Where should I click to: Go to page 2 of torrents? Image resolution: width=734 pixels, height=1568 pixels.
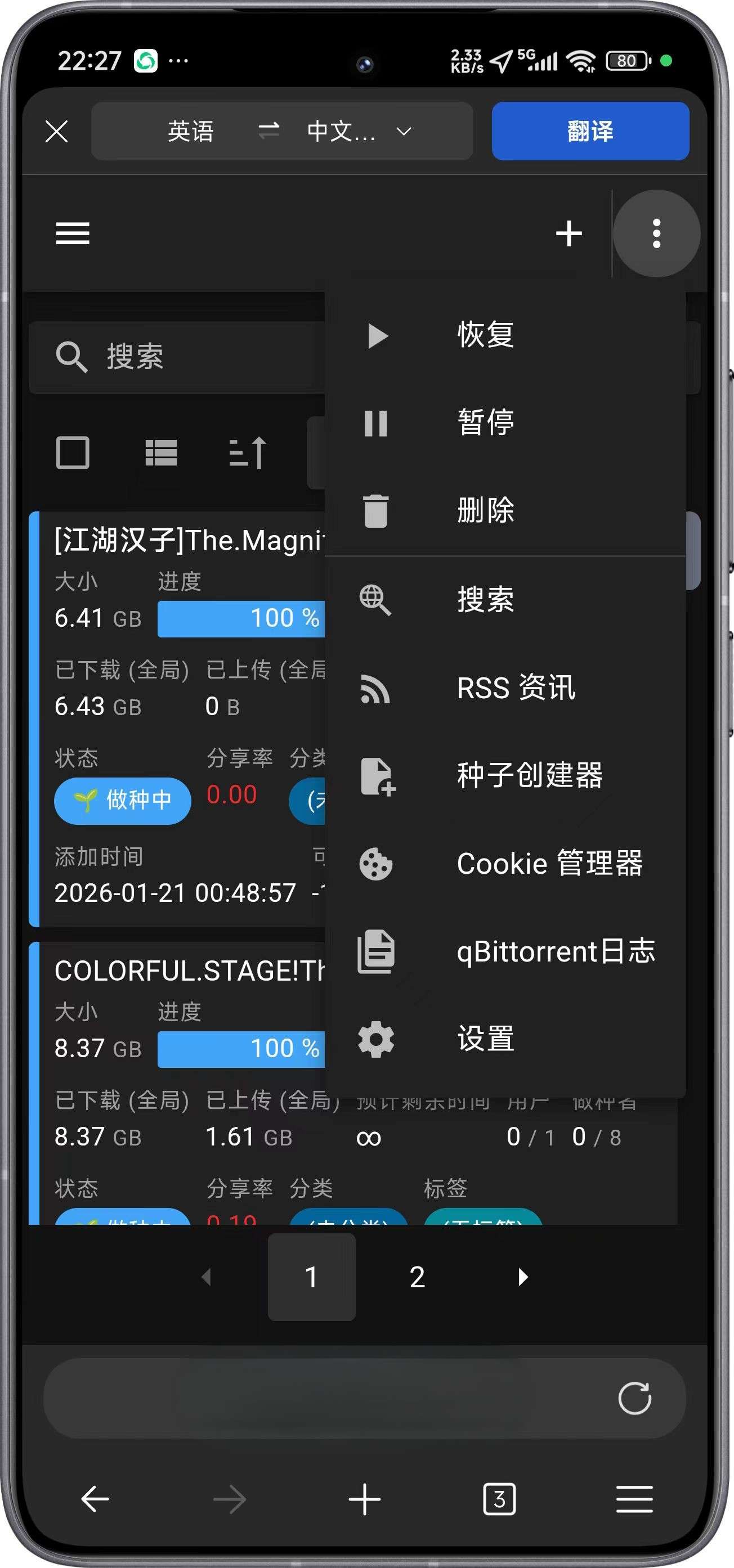pyautogui.click(x=417, y=1277)
